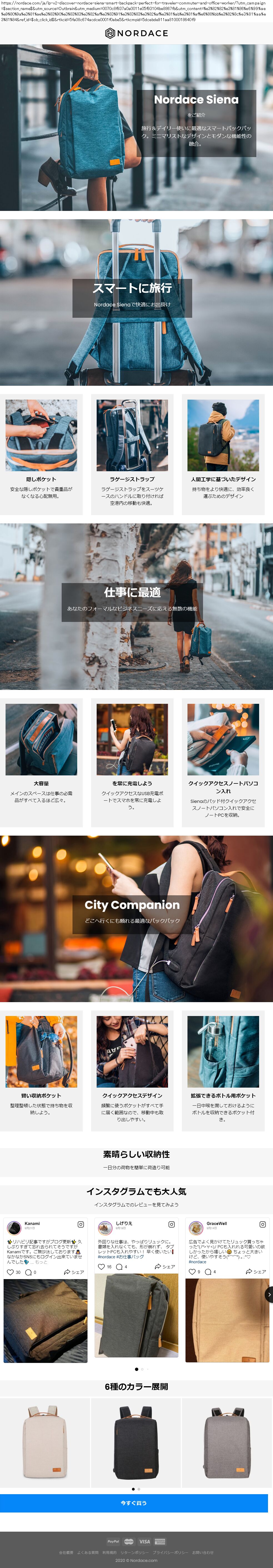Open the リターンポリシー return policy link
Image resolution: width=273 pixels, height=1568 pixels.
click(134, 1553)
